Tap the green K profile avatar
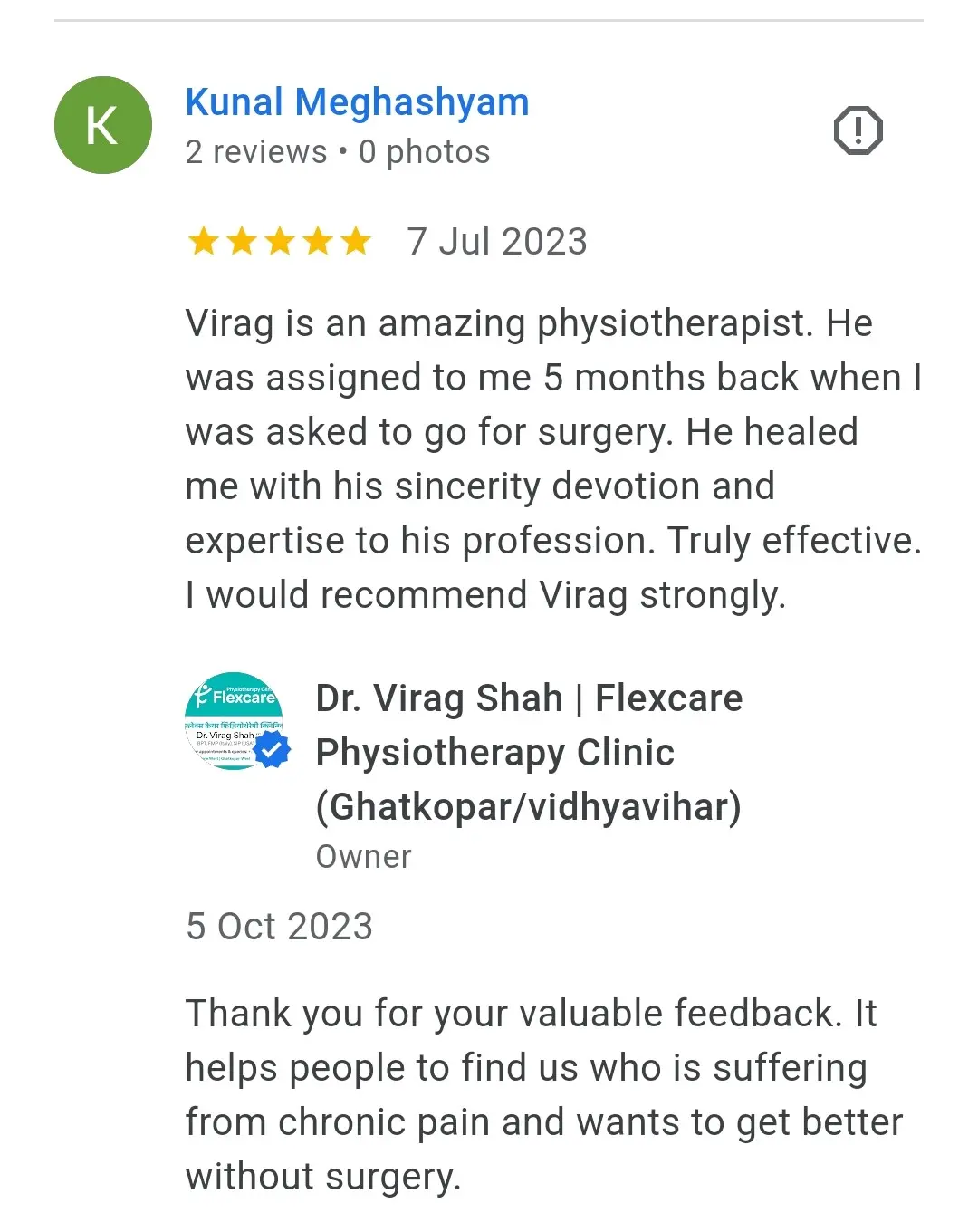The height and width of the screenshot is (1232, 978). pos(103,125)
